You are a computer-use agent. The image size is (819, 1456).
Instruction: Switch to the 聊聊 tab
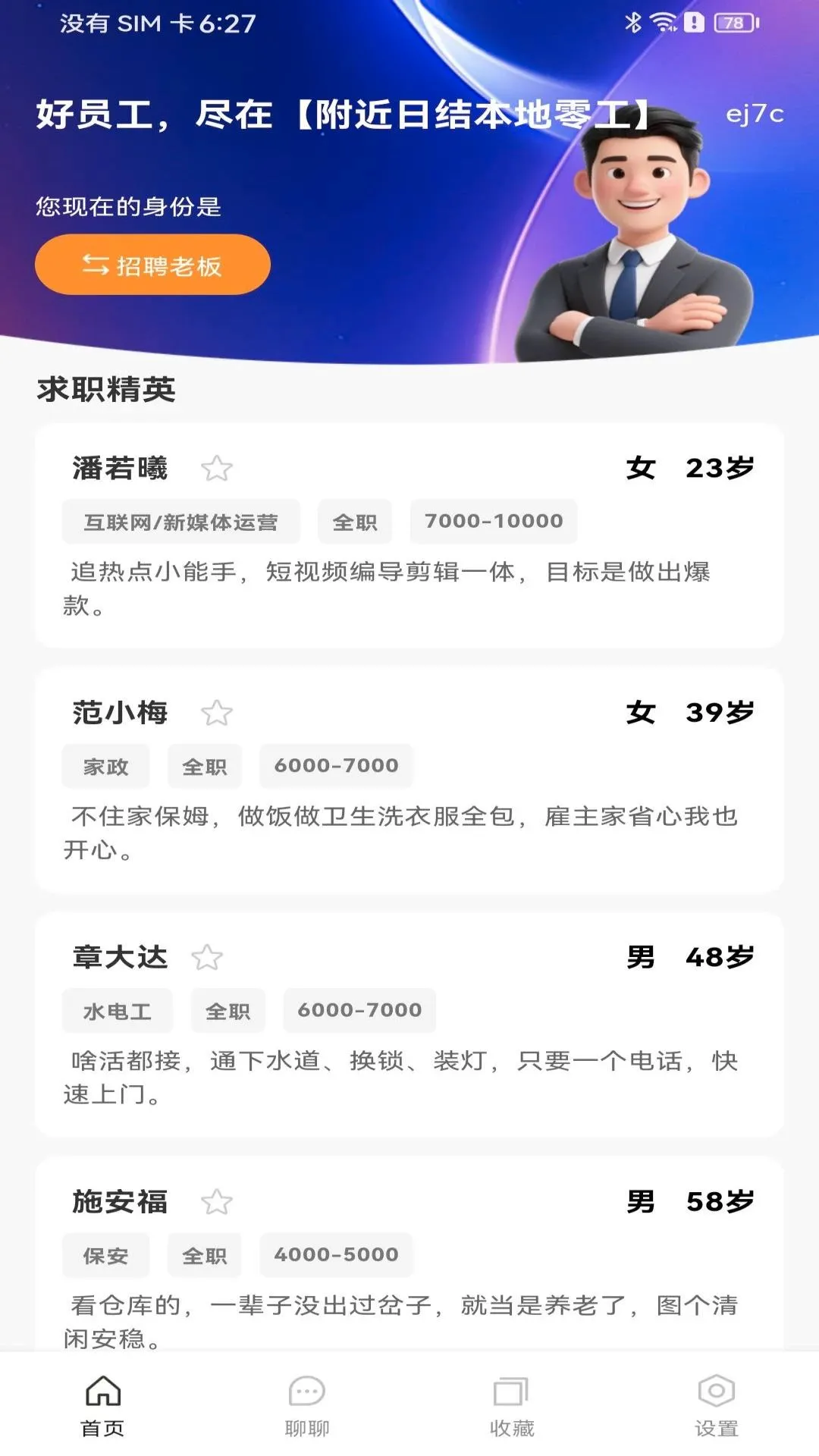point(307,1406)
